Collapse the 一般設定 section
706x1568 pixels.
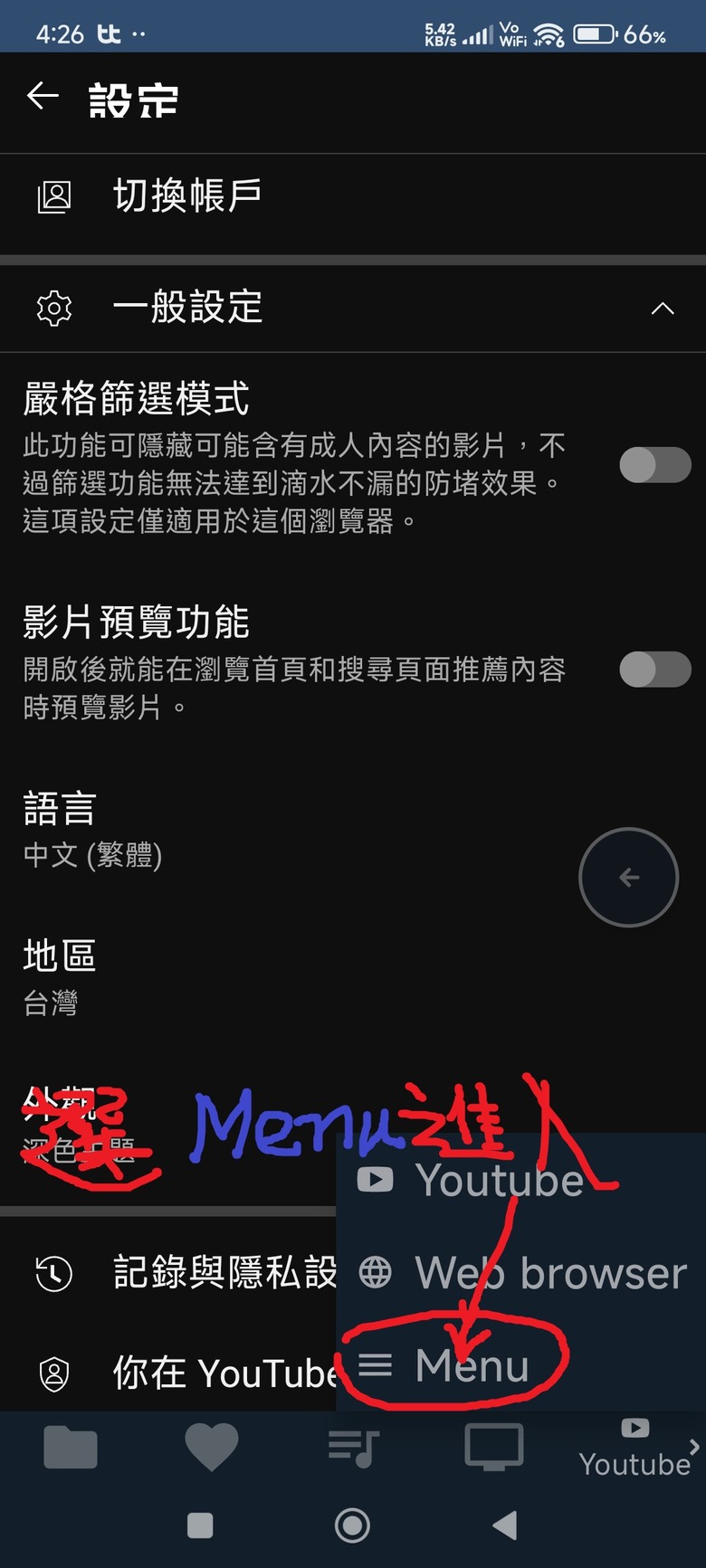point(663,309)
